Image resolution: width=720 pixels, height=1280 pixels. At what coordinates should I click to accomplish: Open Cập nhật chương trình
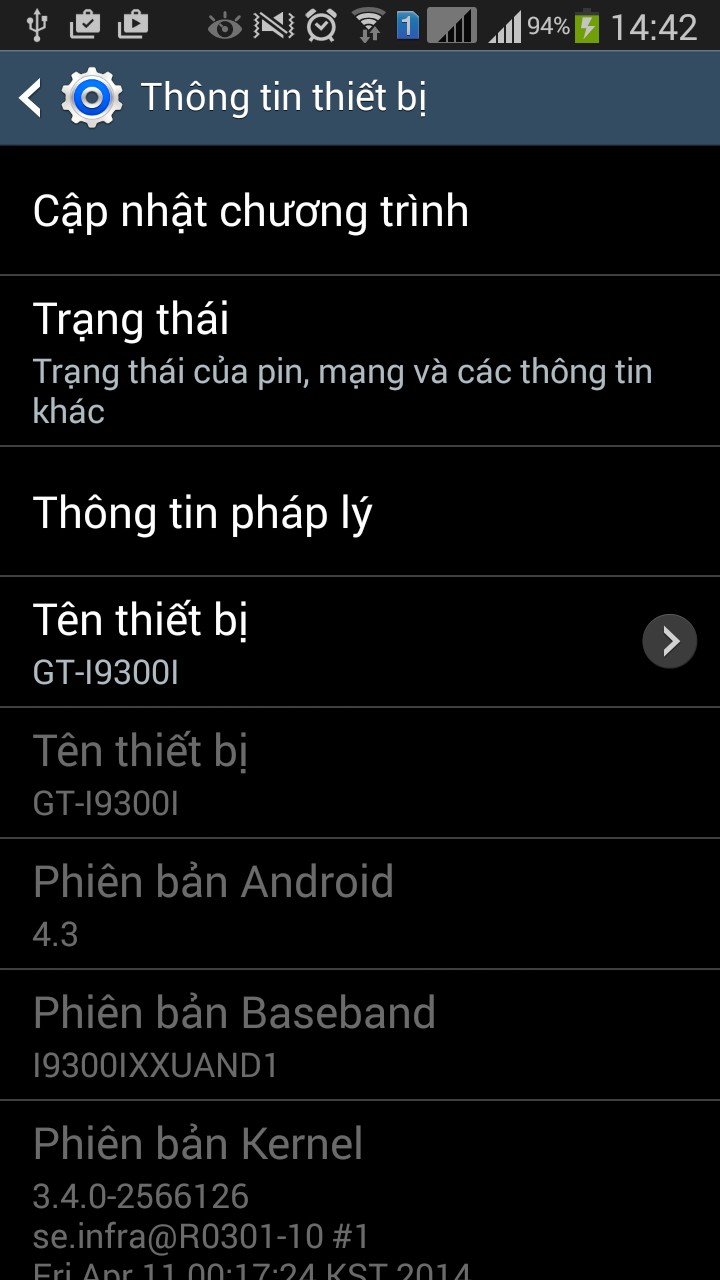(360, 211)
